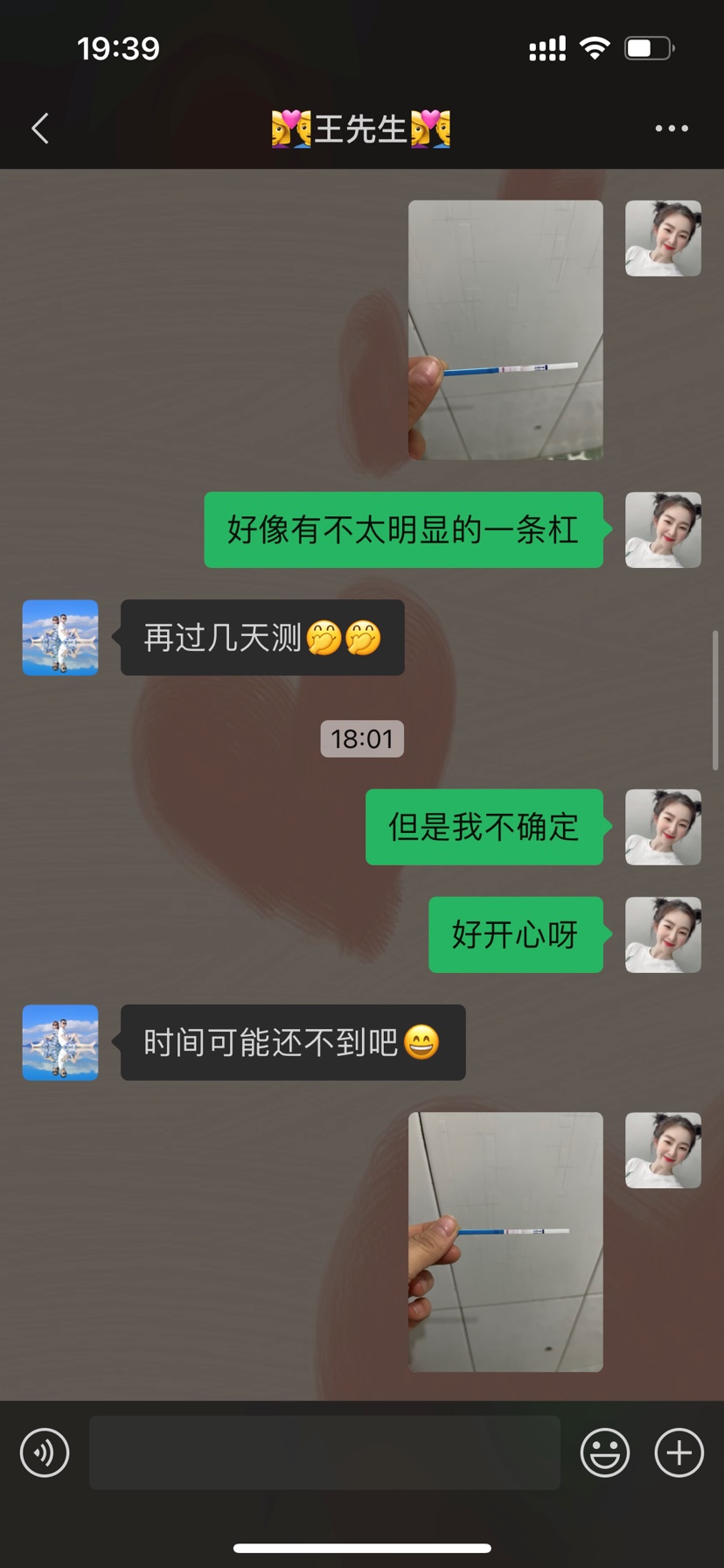Open the plus attachments menu
This screenshot has height=1568, width=724.
(679, 1452)
